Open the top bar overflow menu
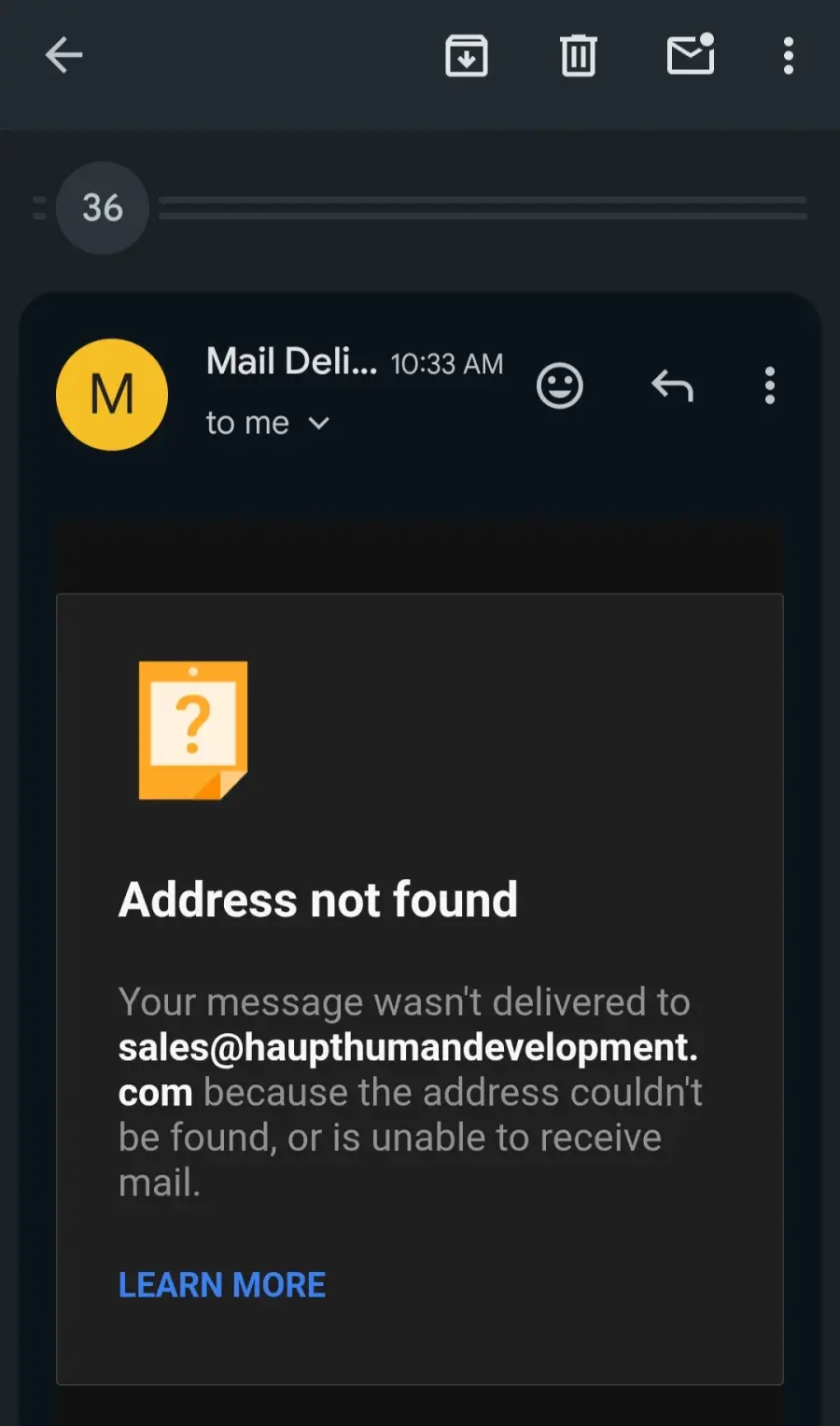The width and height of the screenshot is (840, 1426). [x=789, y=55]
